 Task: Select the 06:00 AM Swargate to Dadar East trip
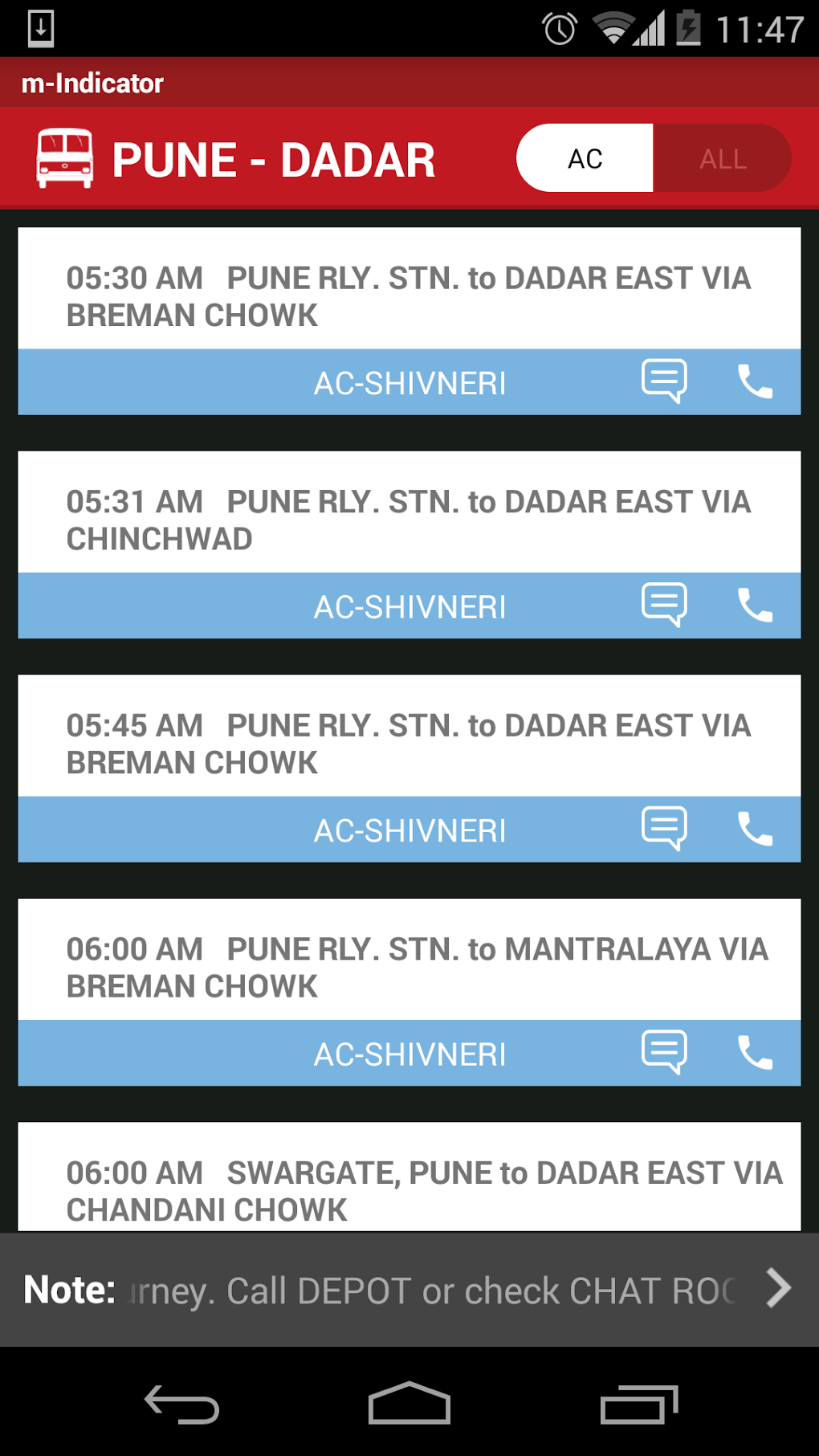409,1190
